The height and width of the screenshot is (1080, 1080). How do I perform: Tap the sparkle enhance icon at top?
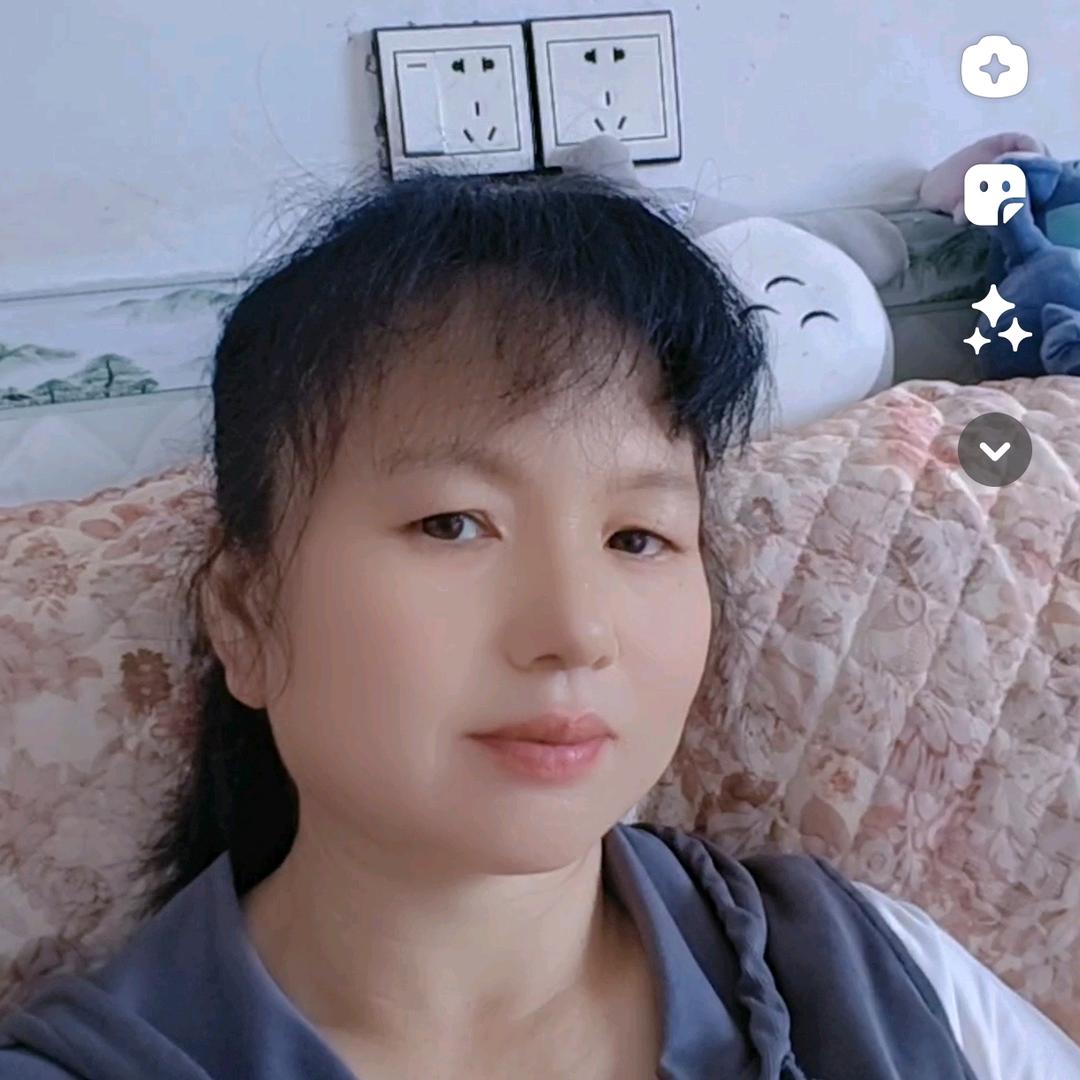(x=994, y=67)
